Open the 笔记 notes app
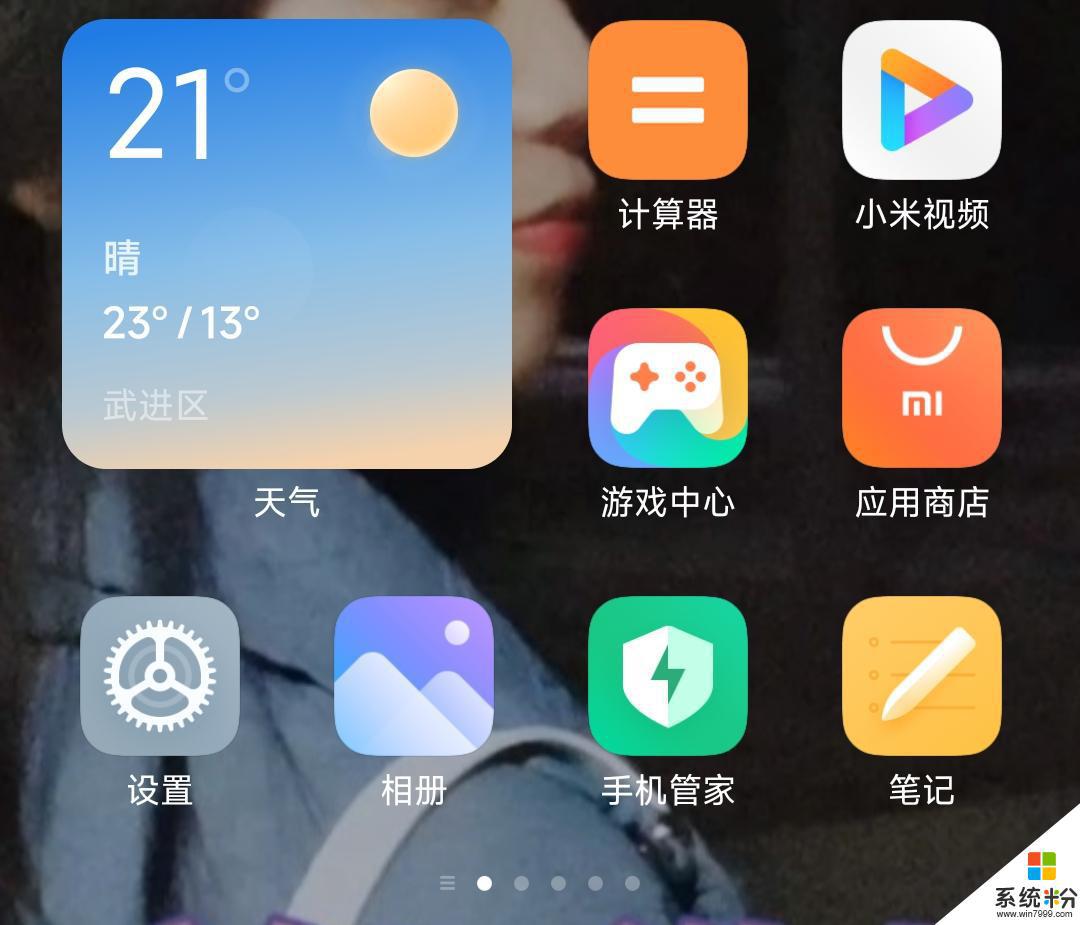 [x=921, y=676]
